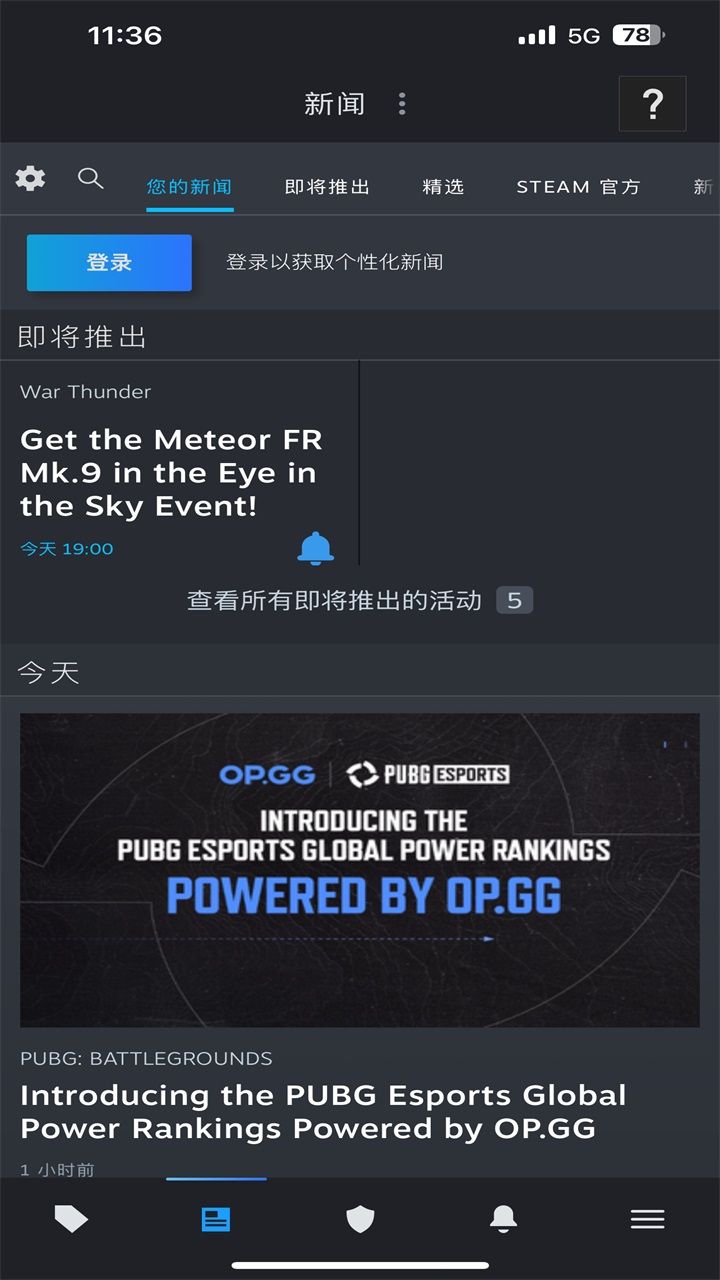720x1280 pixels.
Task: Toggle the event reminder bell for War Thunder
Action: coord(316,547)
